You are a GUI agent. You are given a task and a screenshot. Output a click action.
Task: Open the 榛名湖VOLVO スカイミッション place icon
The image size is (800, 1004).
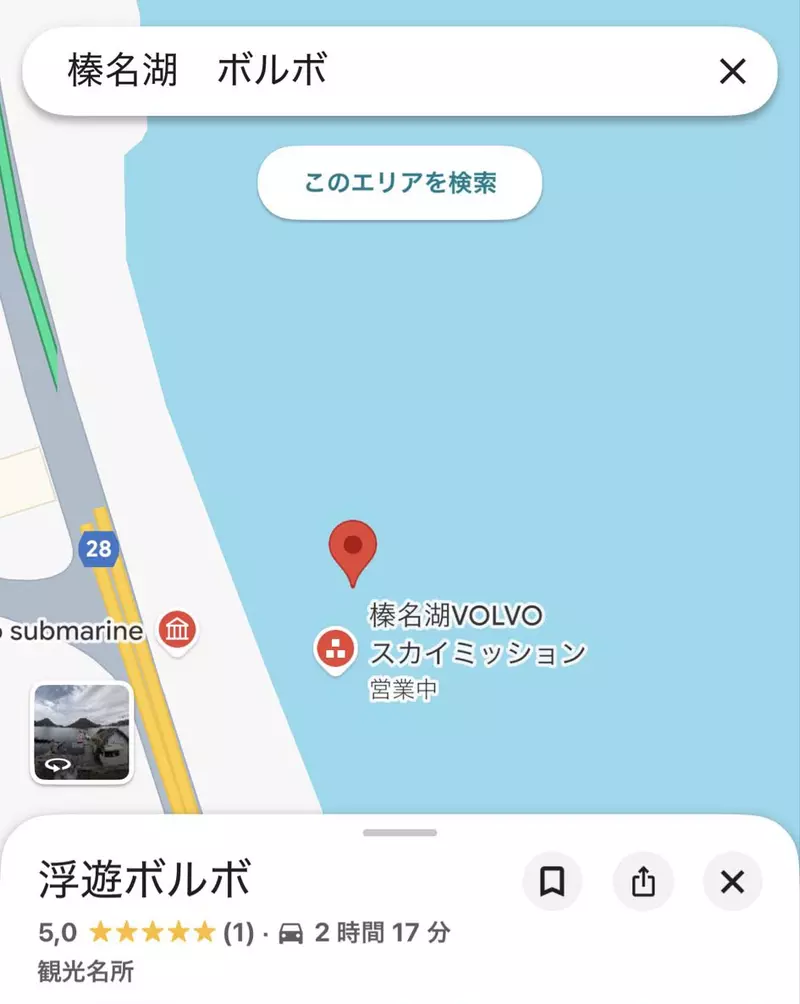(x=335, y=650)
